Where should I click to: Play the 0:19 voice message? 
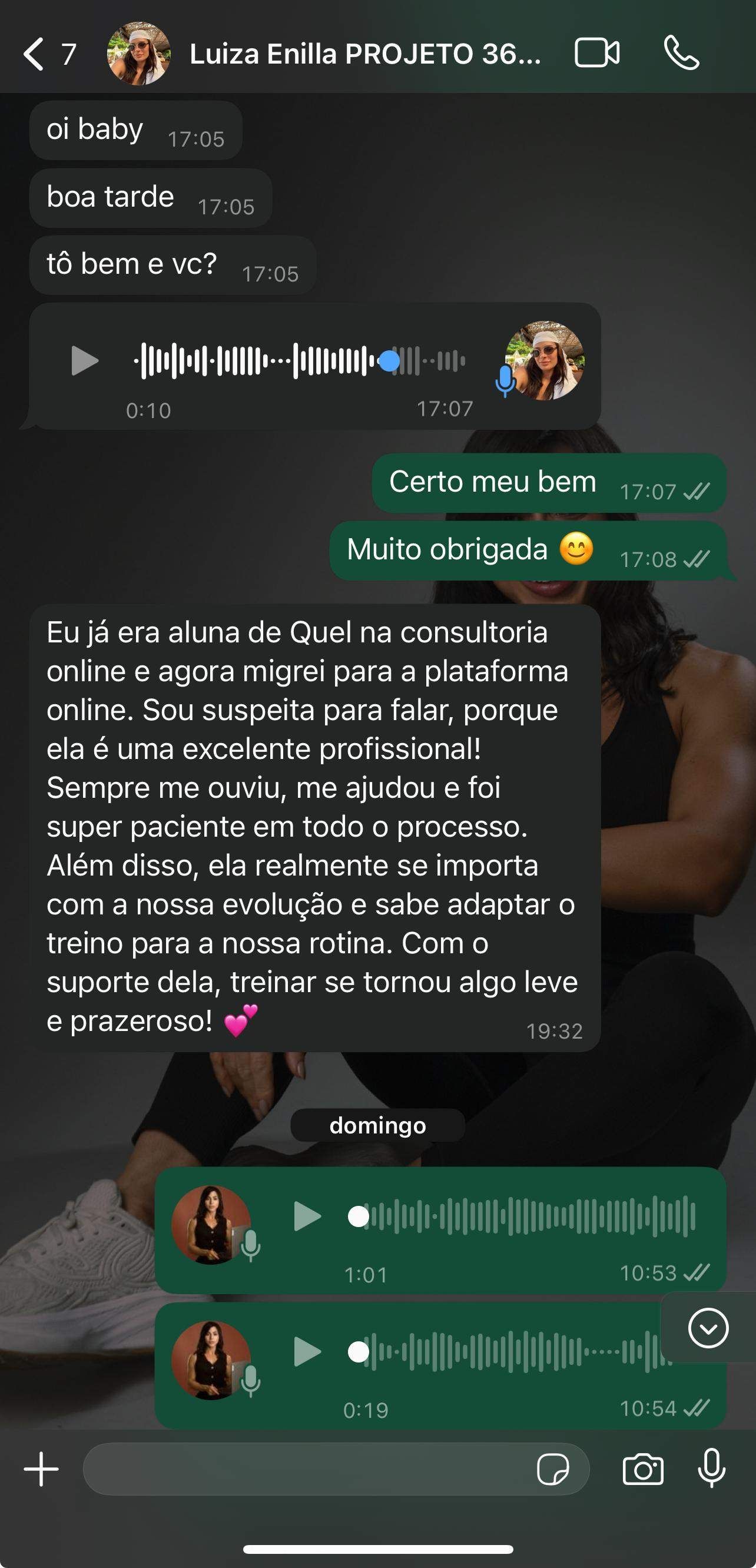point(307,1352)
